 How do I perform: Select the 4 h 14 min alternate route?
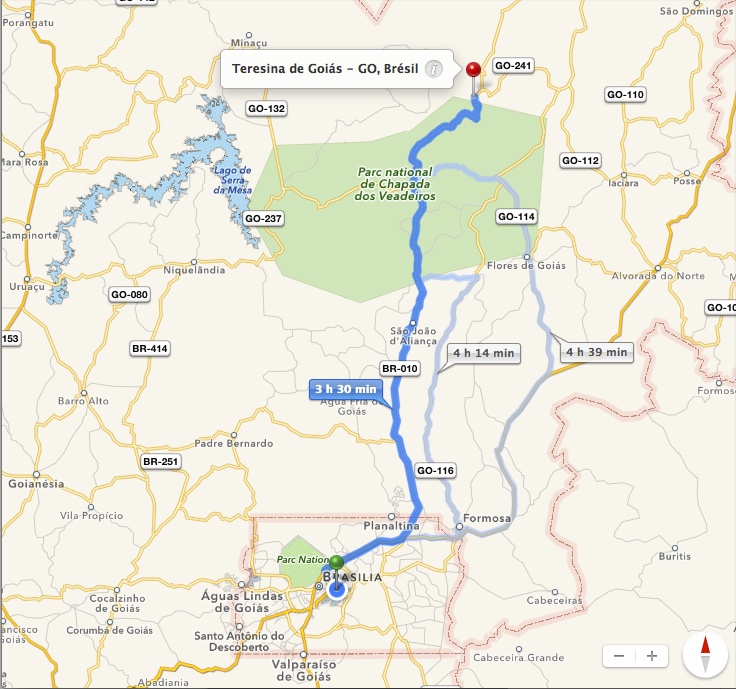point(483,352)
